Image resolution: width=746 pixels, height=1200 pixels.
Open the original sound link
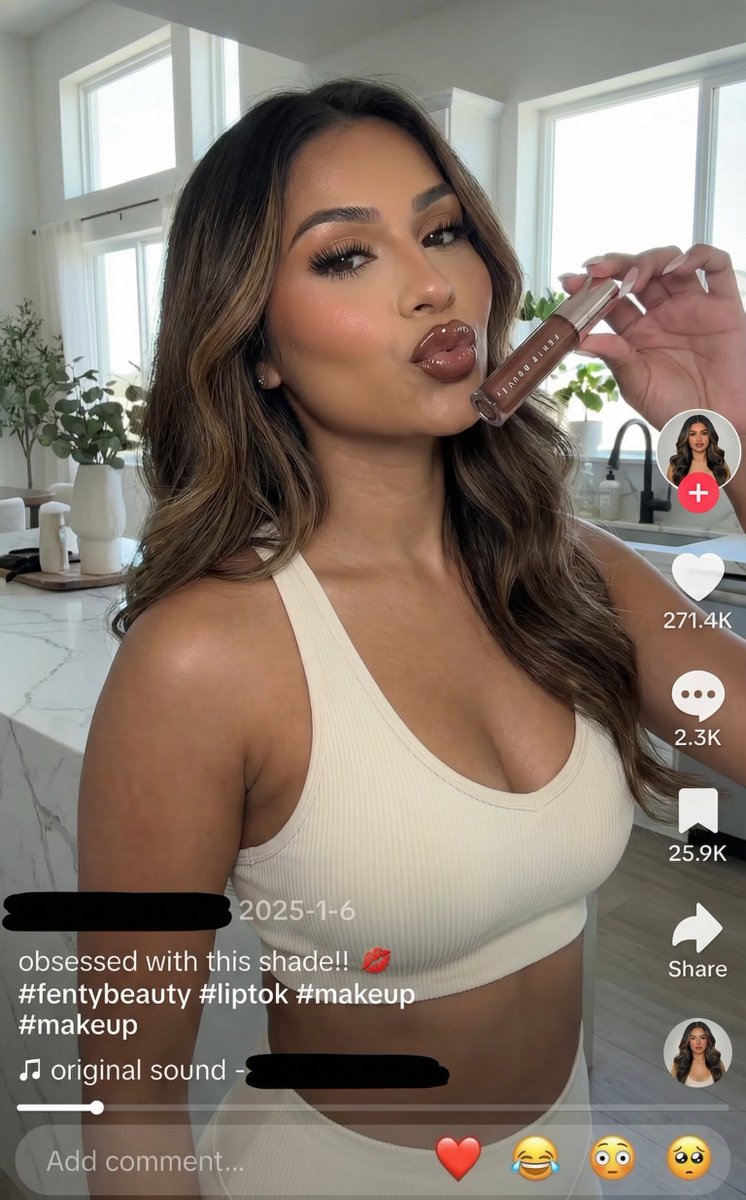140,1070
